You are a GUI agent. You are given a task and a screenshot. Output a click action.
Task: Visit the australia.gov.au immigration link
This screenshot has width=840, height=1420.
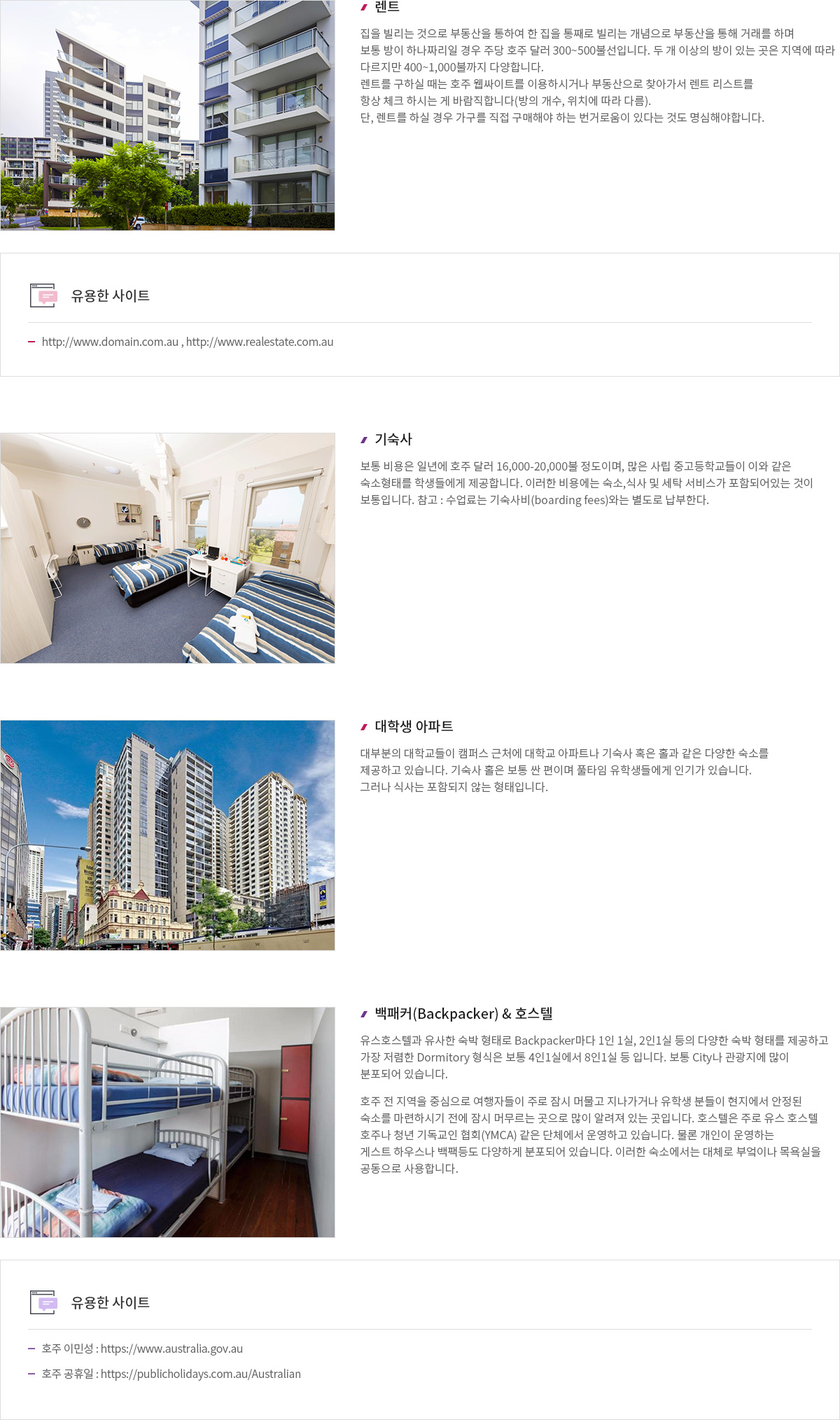tap(171, 1349)
